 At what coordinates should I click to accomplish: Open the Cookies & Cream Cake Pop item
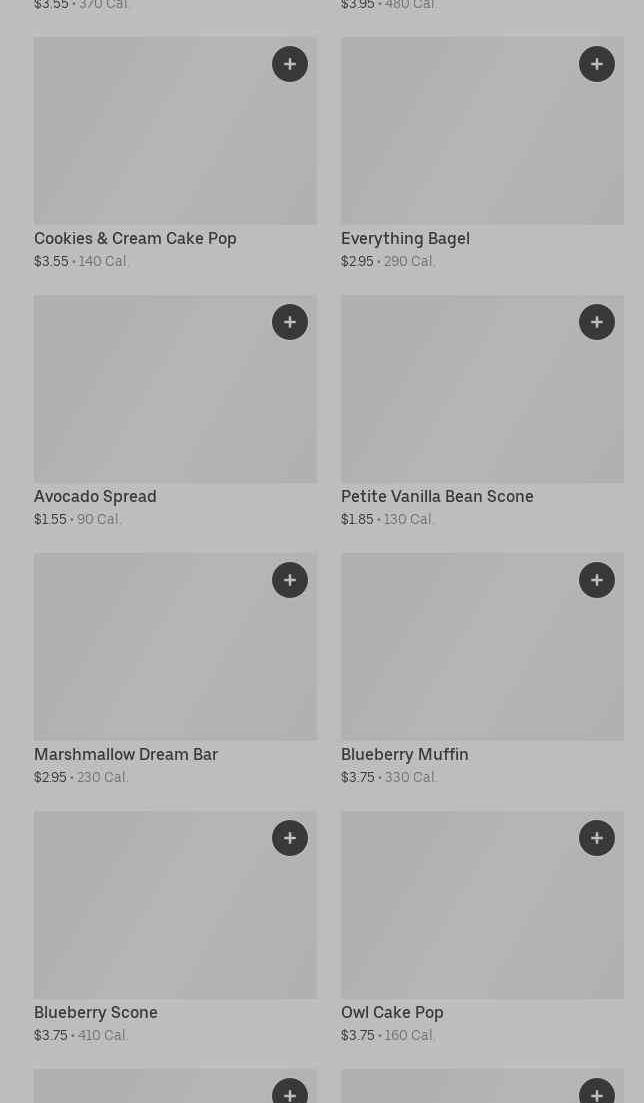175,153
